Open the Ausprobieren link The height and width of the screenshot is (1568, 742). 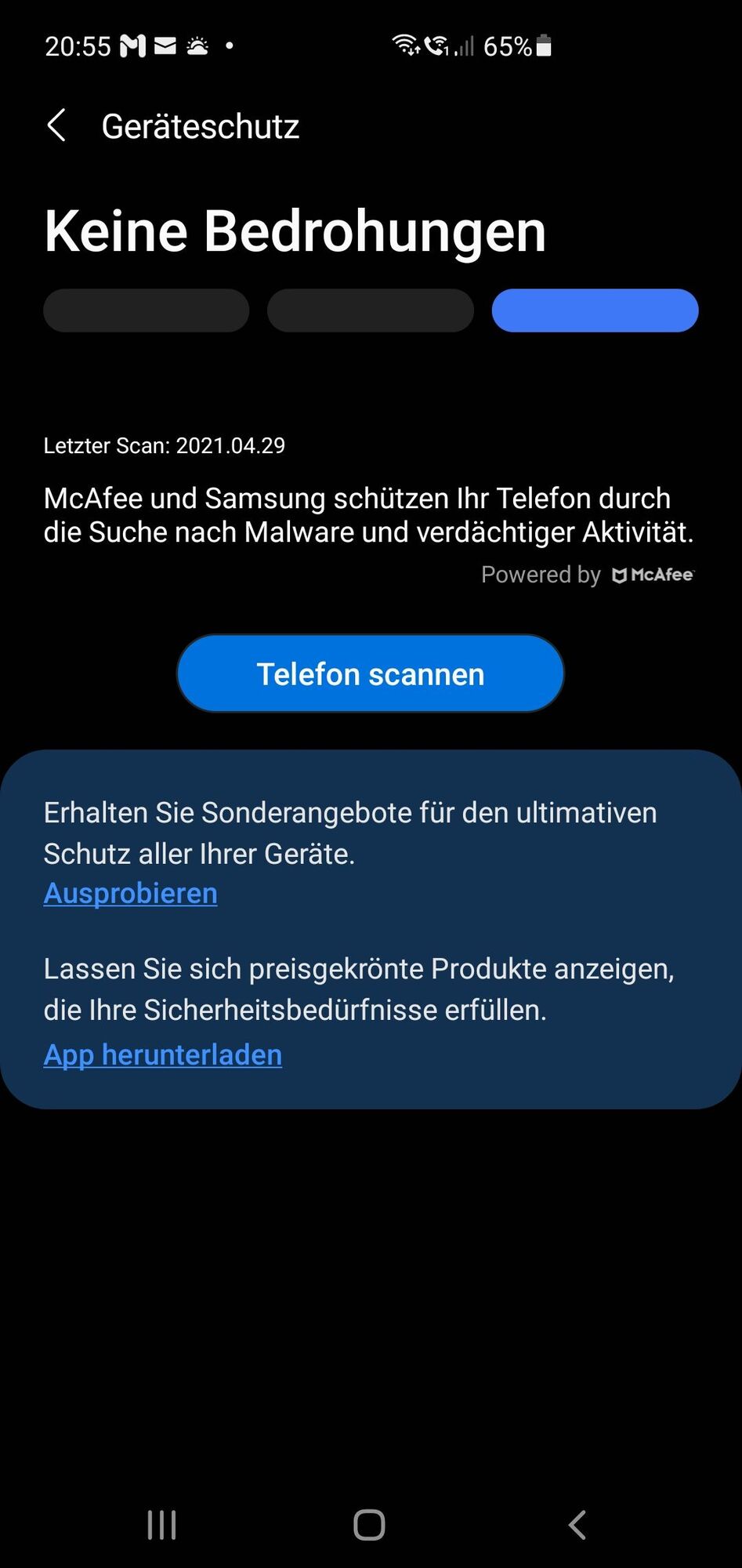pyautogui.click(x=131, y=893)
